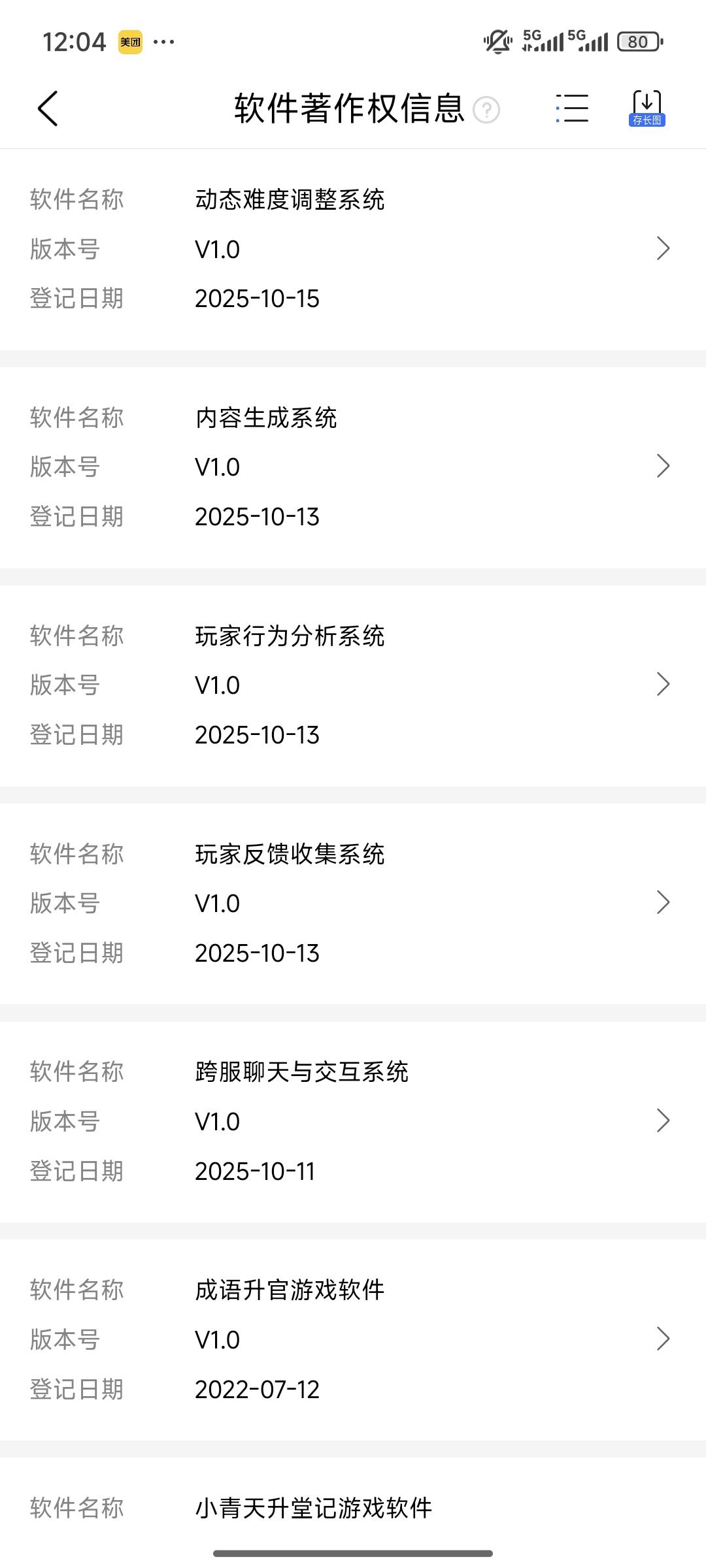The height and width of the screenshot is (1568, 706).
Task: View 成语升官游戏软件 copyright record
Action: [x=353, y=1340]
